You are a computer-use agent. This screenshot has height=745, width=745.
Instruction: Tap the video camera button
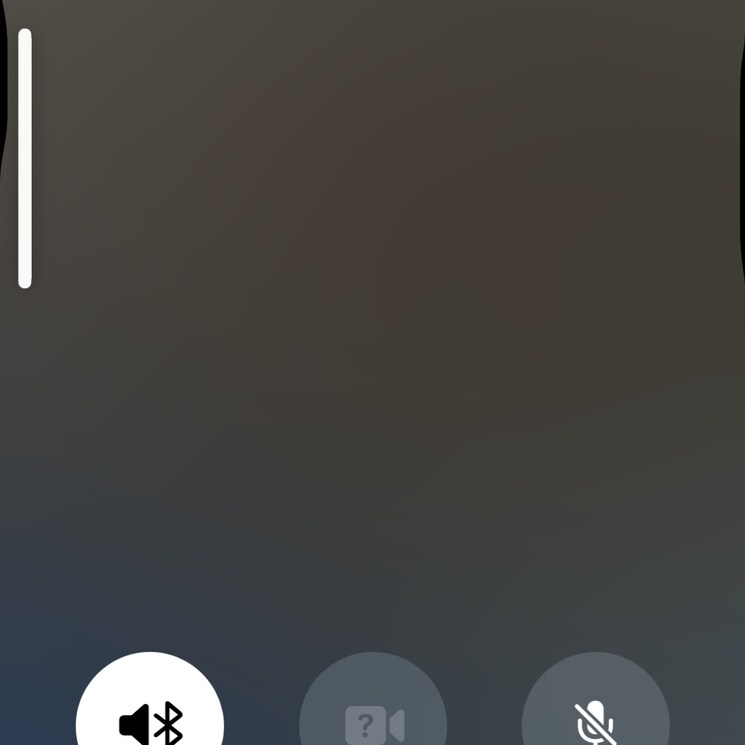point(373,714)
